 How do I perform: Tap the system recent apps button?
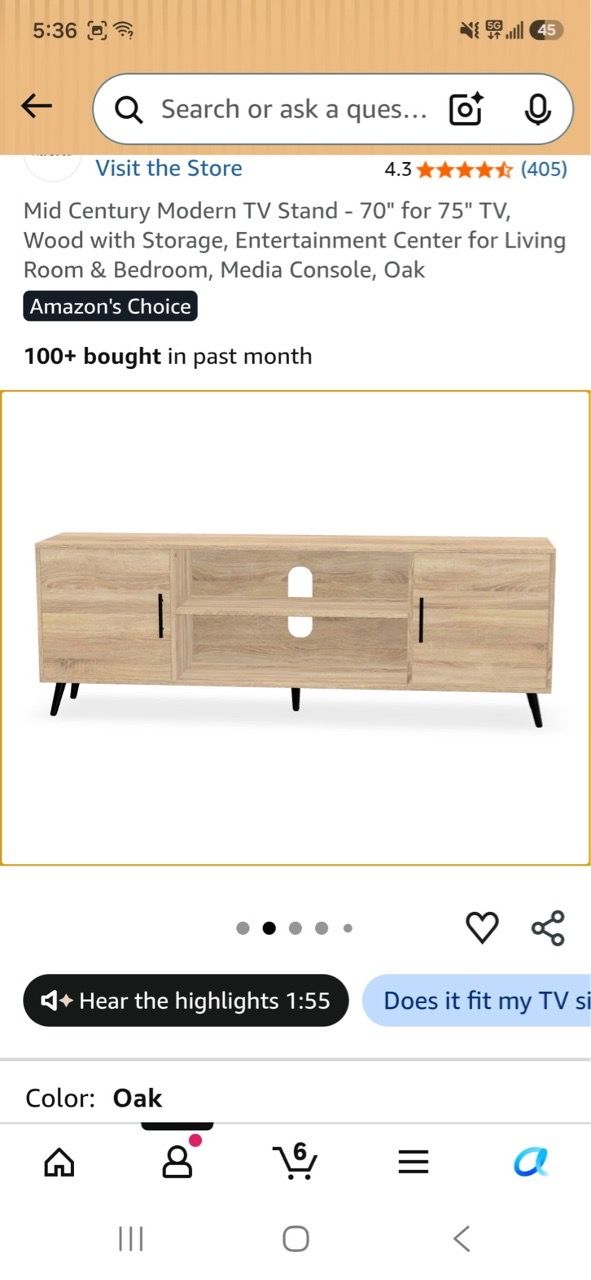pyautogui.click(x=131, y=1239)
